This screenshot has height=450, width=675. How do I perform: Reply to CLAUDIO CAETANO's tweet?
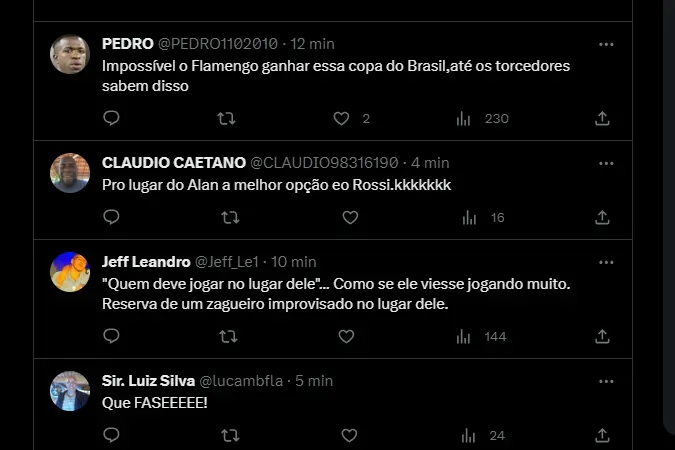coord(112,217)
